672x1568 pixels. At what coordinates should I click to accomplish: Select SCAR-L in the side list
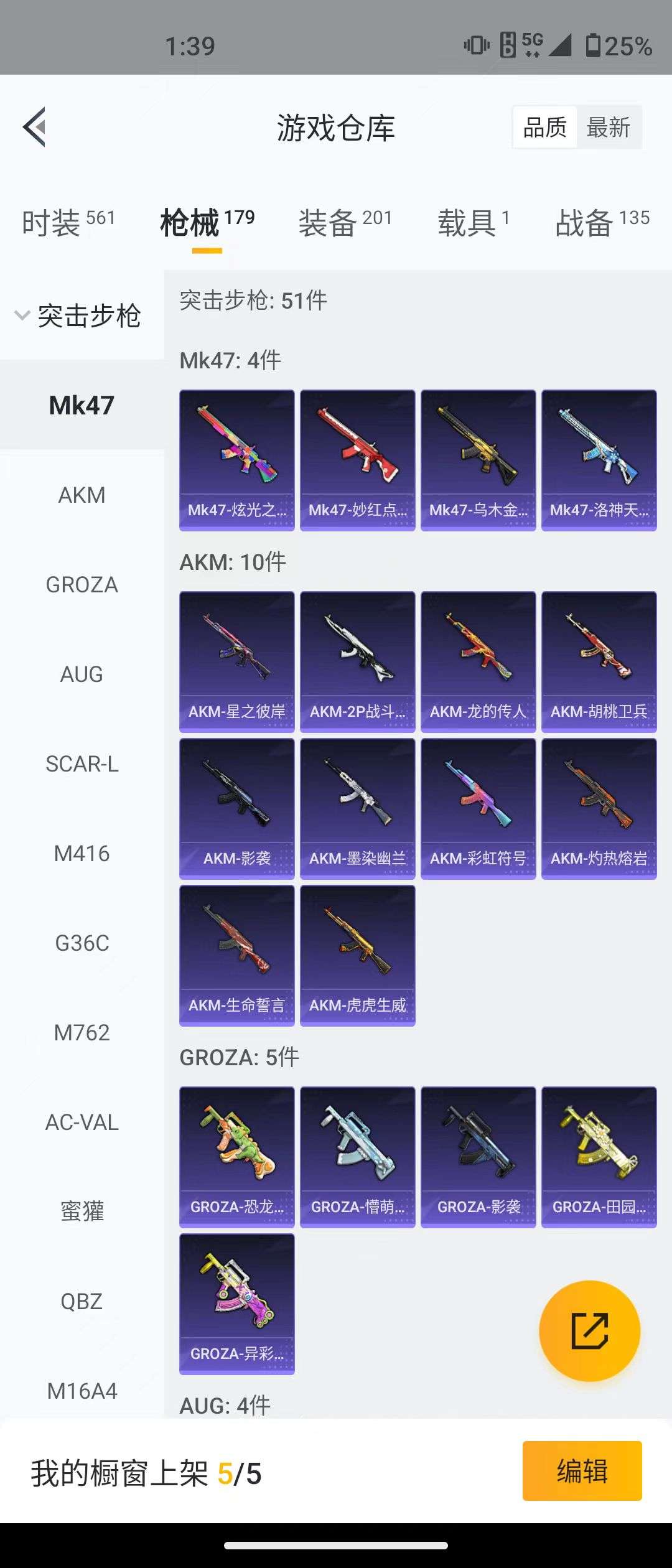click(82, 764)
